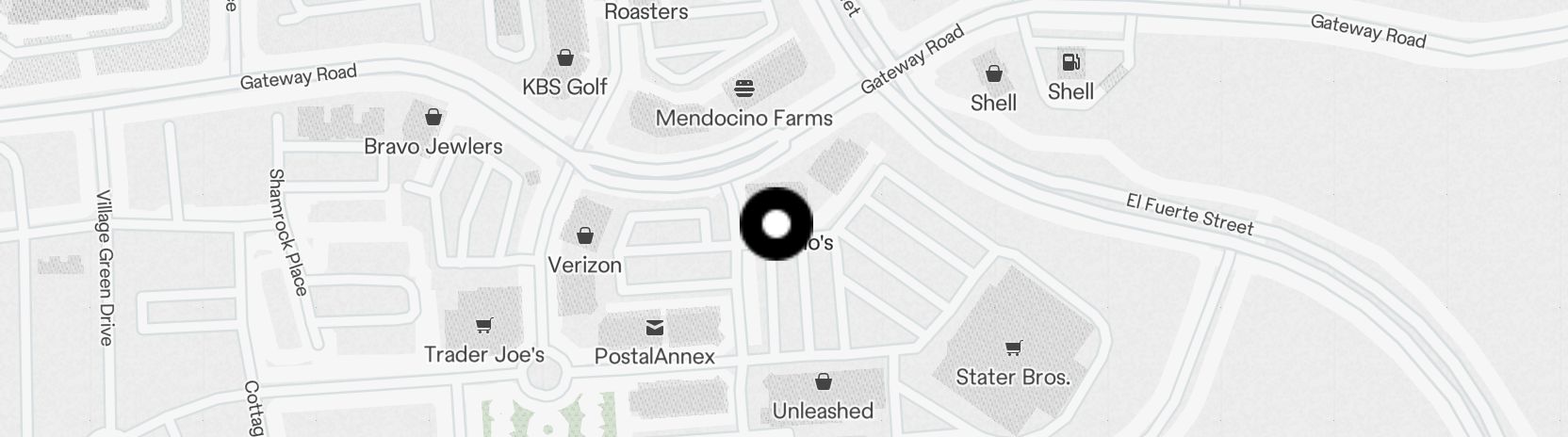This screenshot has height=437, width=1568.
Task: Select the Stater Bros. store marker
Action: [x=1013, y=349]
